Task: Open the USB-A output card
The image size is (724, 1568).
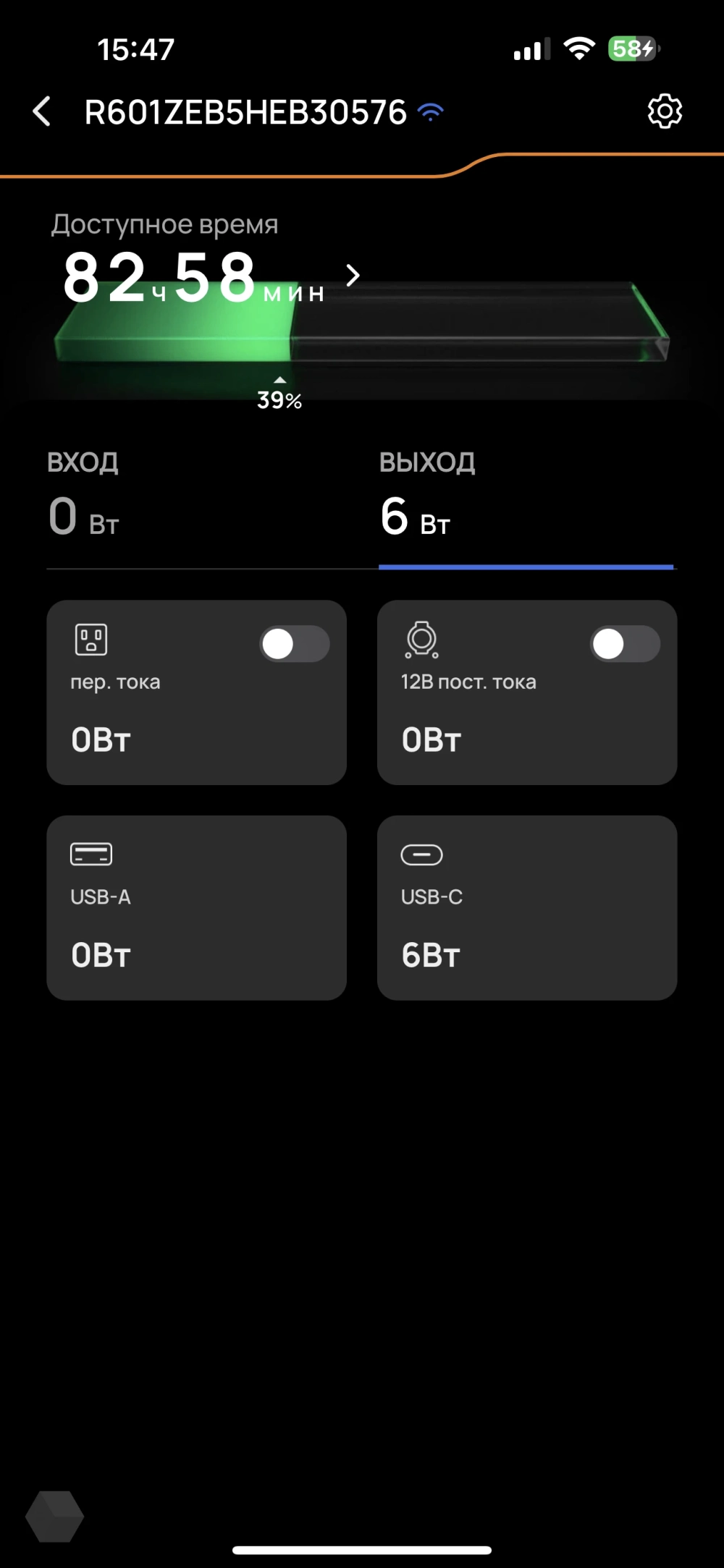Action: (196, 907)
